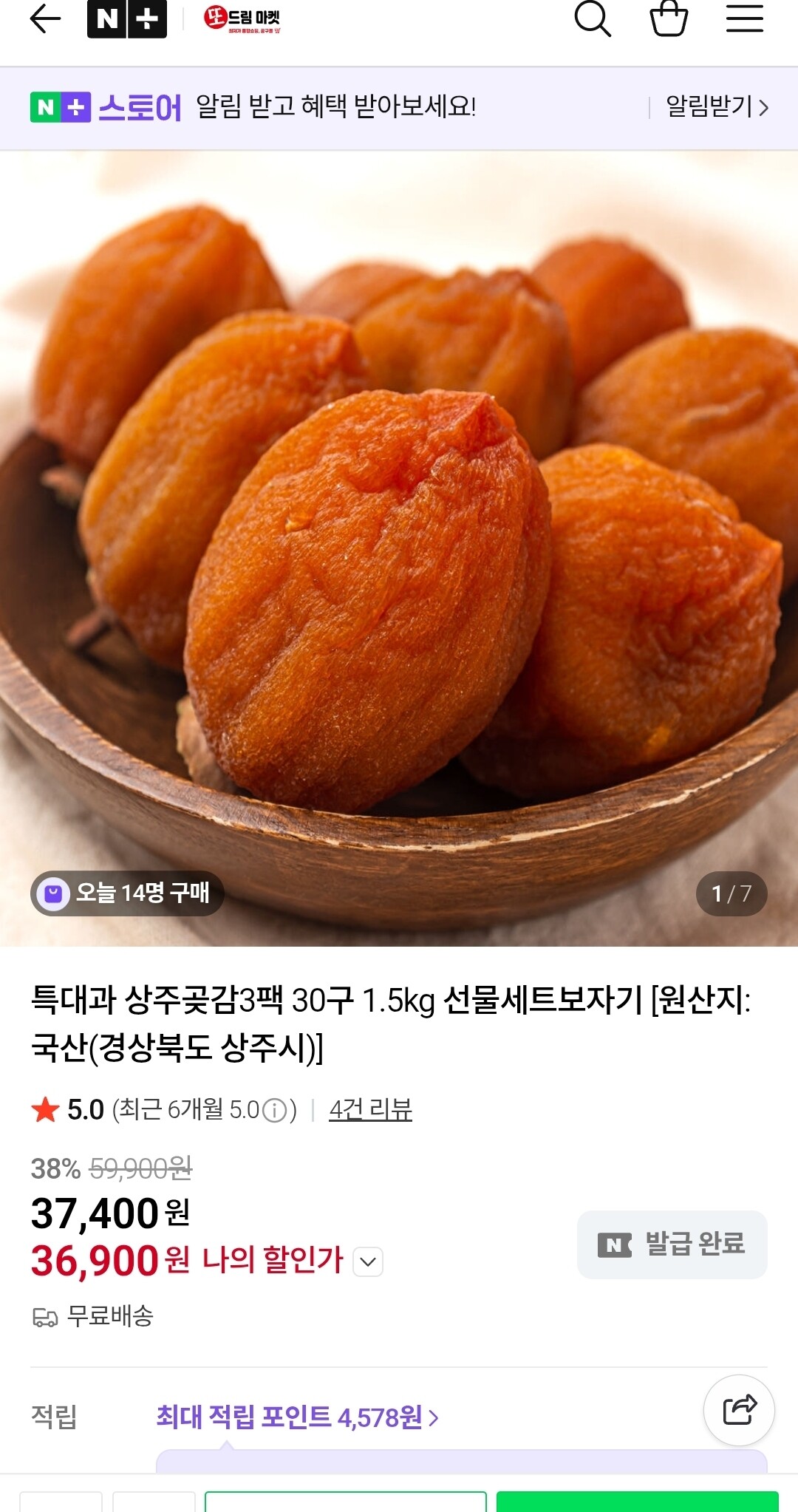
Task: Go back using the top-left arrow
Action: pyautogui.click(x=45, y=19)
